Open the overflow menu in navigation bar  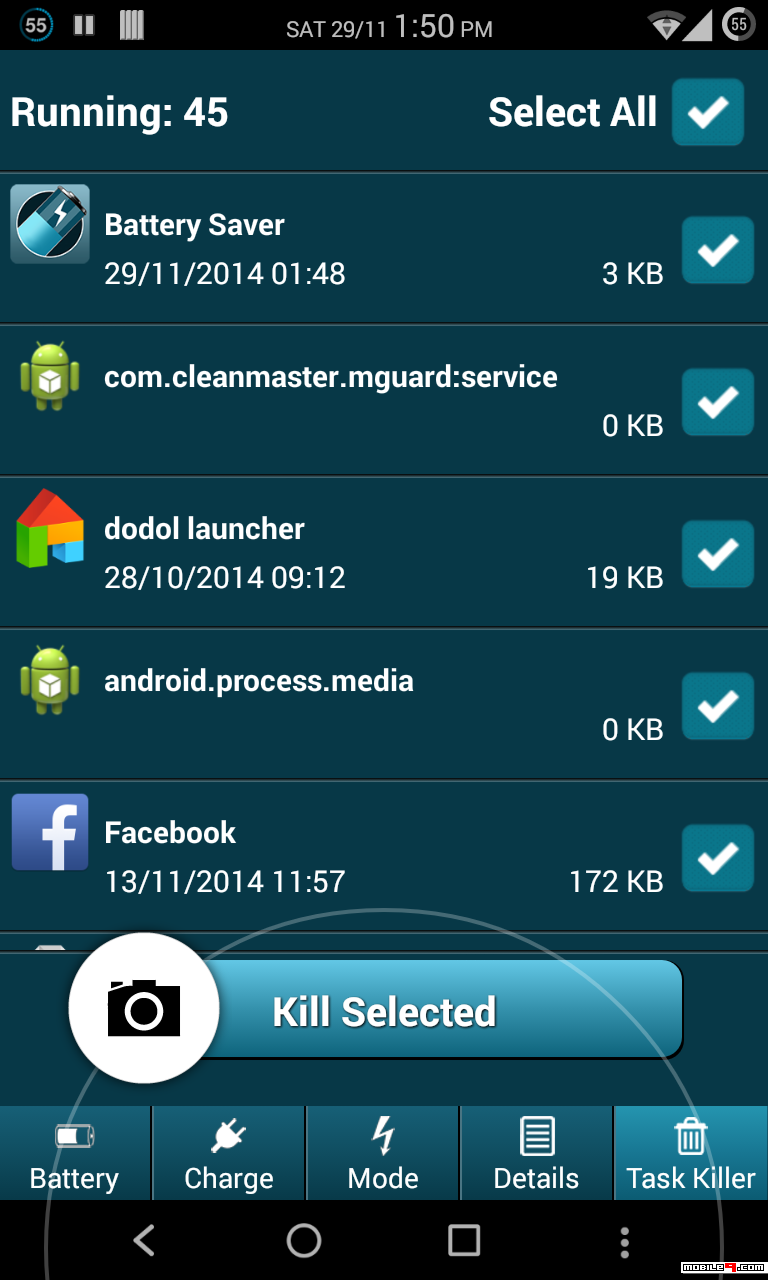625,1241
